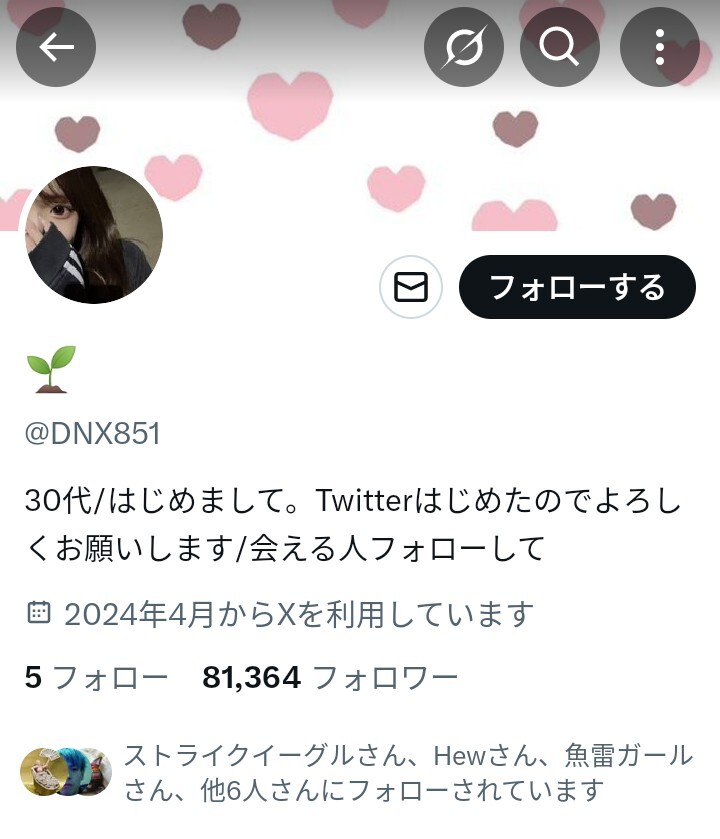720x839 pixels.
Task: Open the three-dot overflow menu
Action: click(x=660, y=47)
